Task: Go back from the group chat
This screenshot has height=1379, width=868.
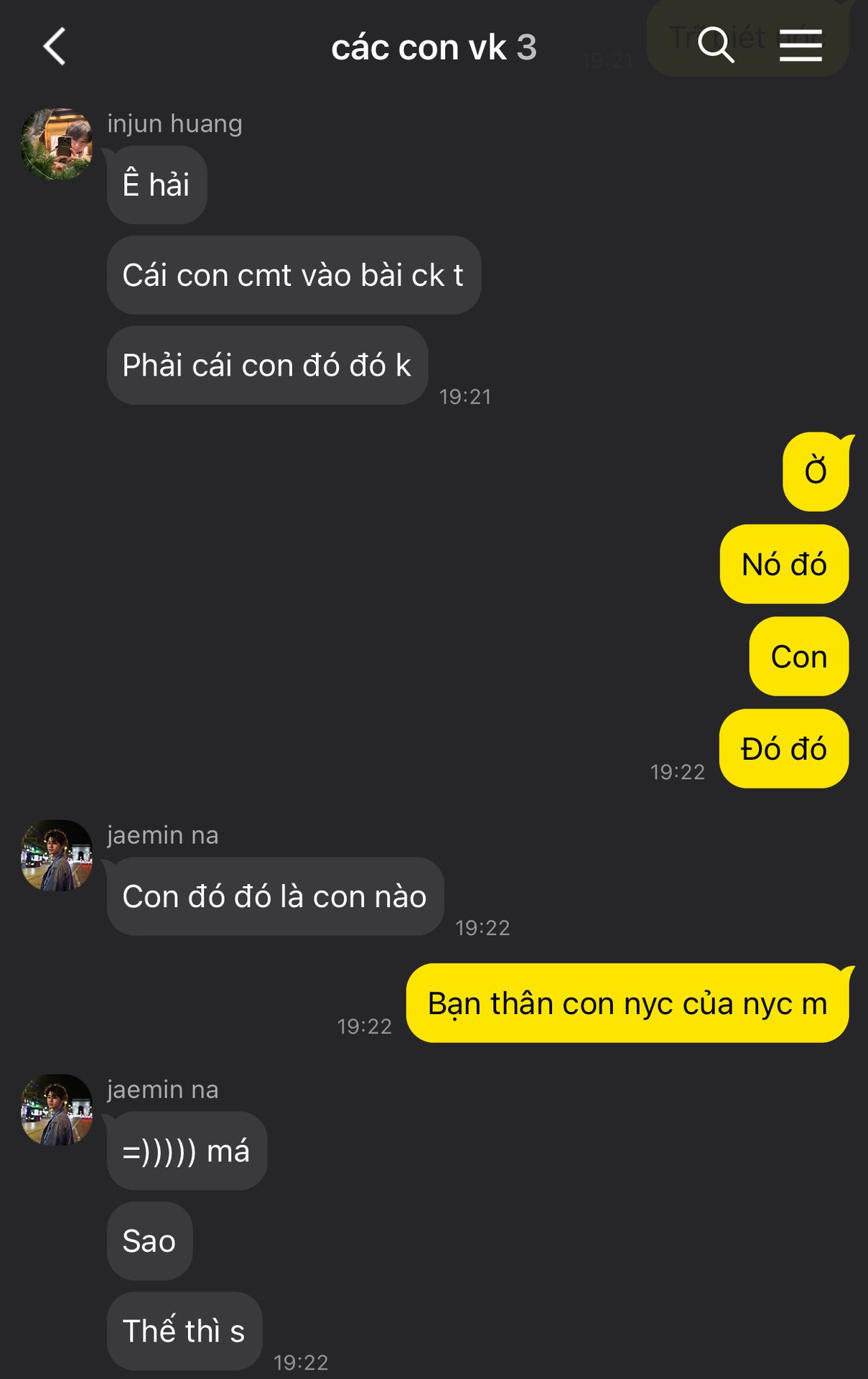Action: pyautogui.click(x=55, y=47)
